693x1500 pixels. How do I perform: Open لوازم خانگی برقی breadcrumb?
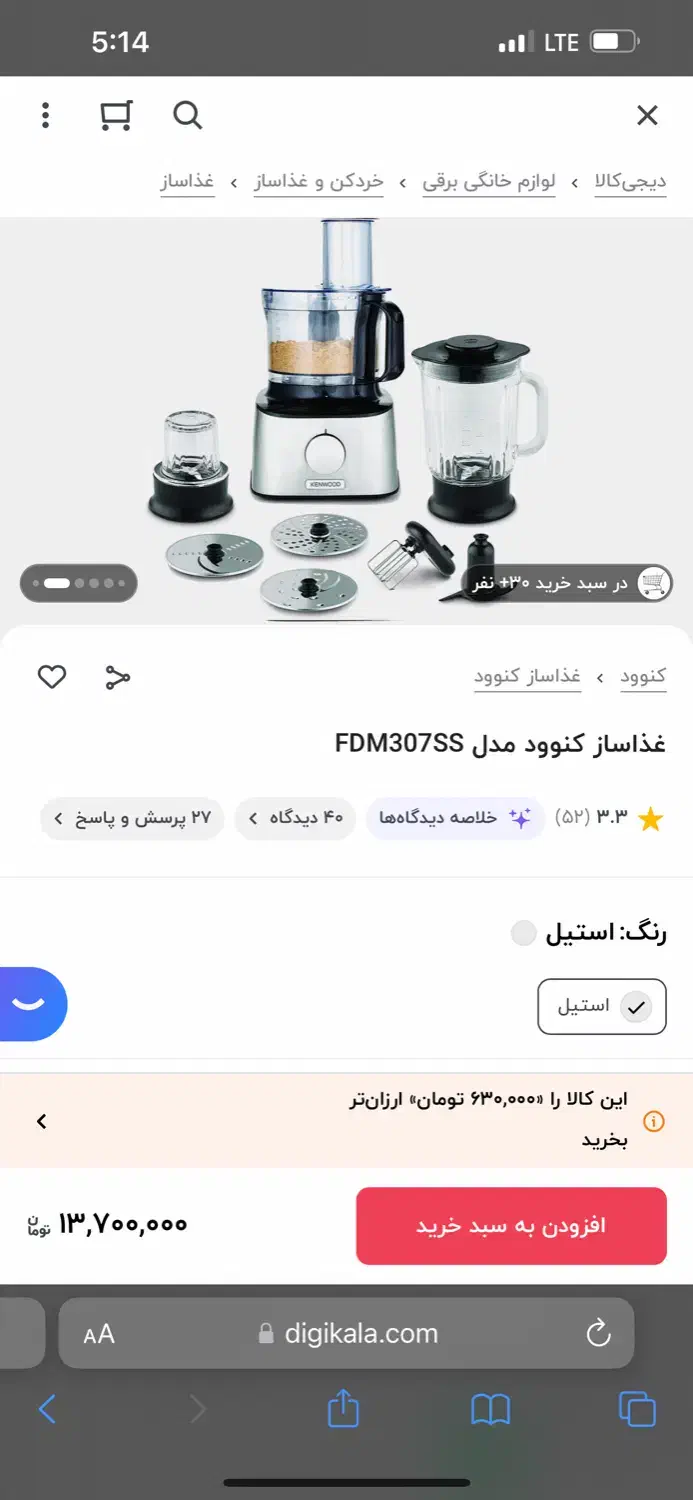coord(488,182)
